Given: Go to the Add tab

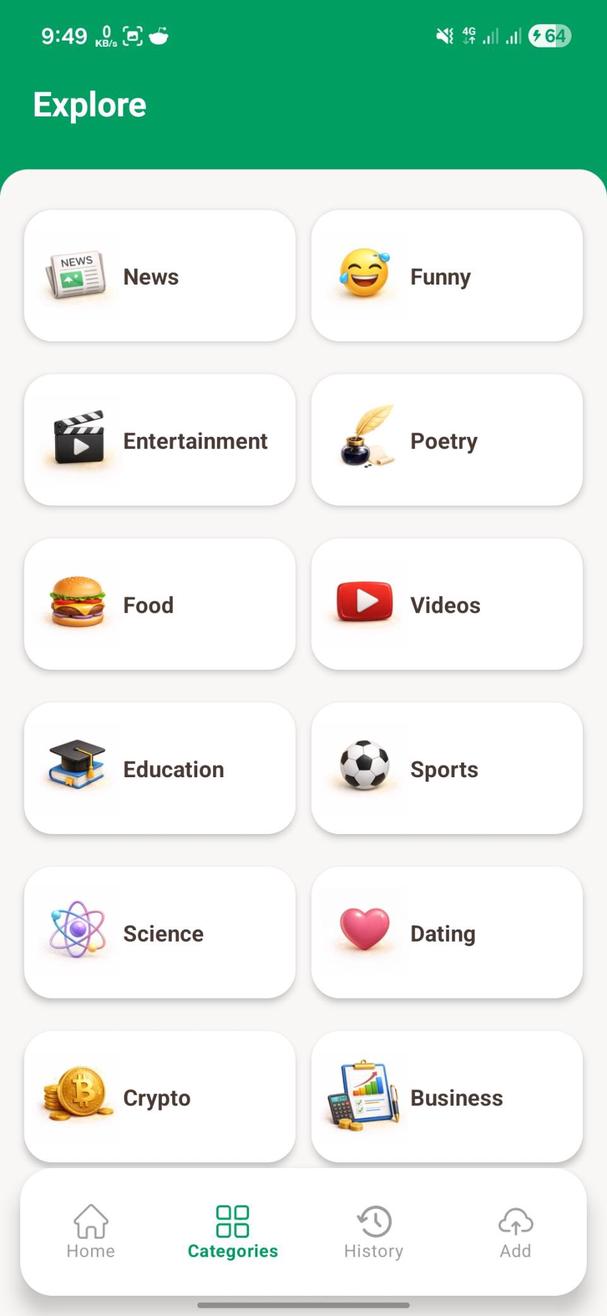Looking at the screenshot, I should click(x=515, y=1231).
